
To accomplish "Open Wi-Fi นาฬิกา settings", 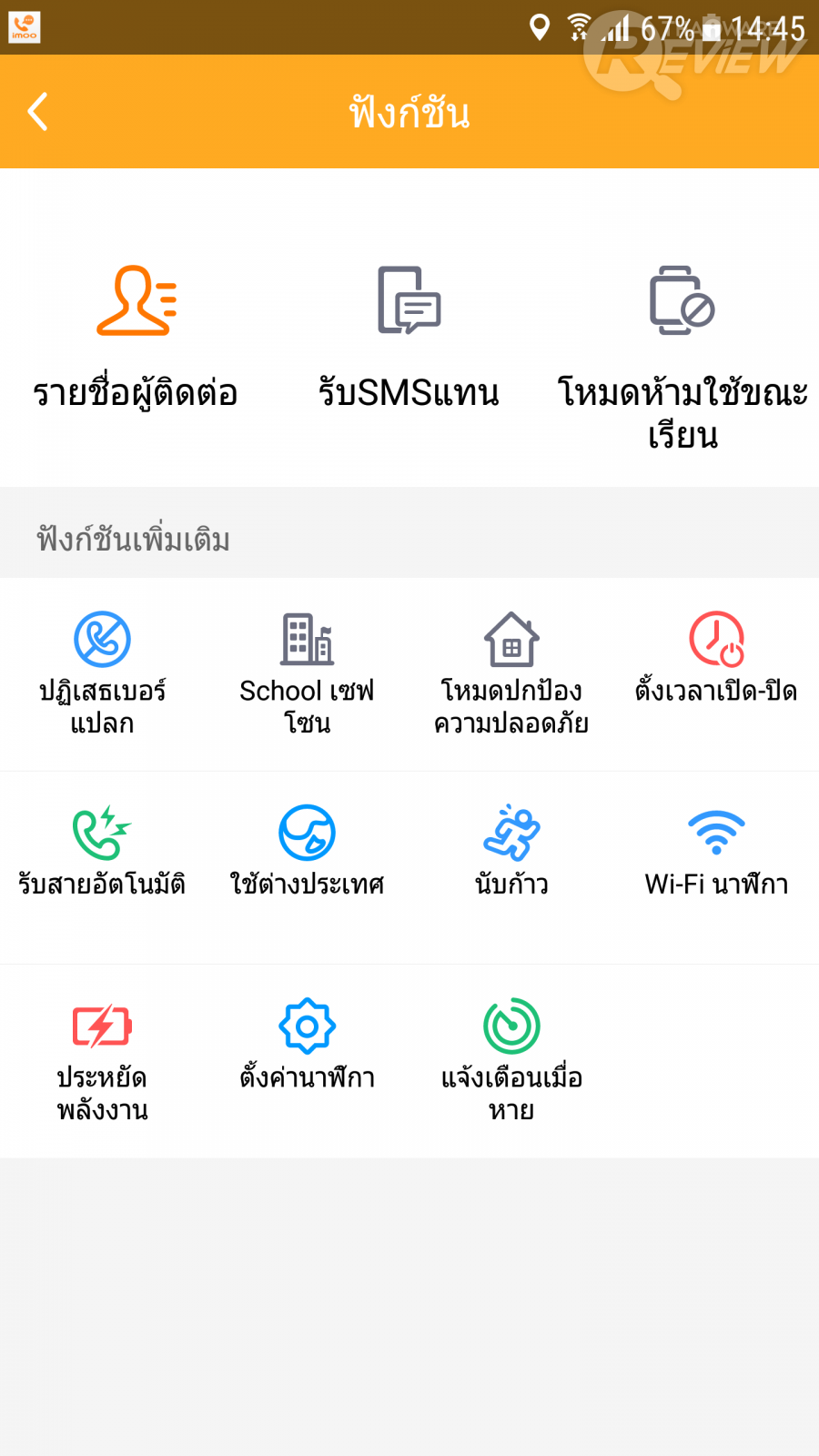I will (716, 850).
